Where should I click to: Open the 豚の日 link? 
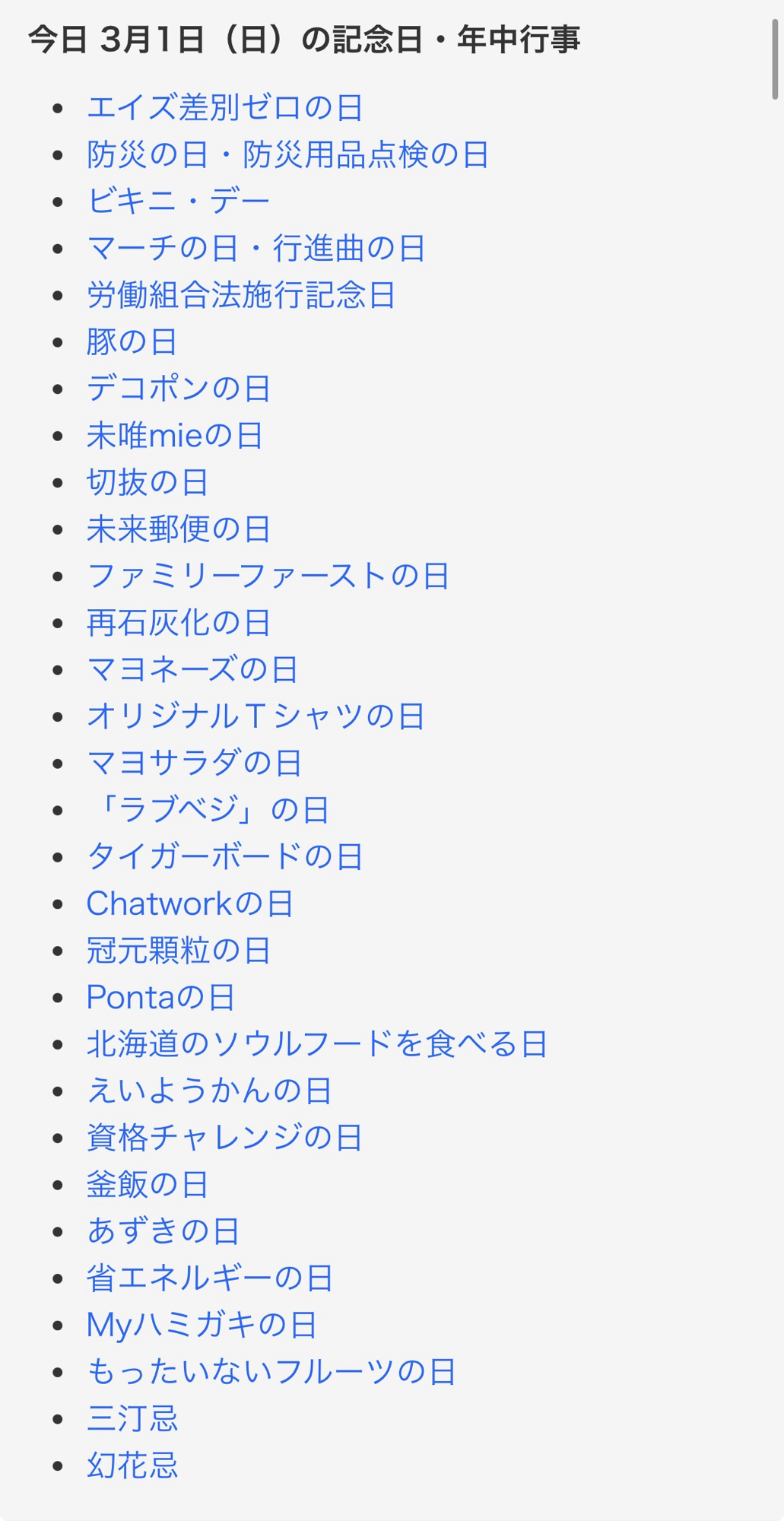[x=132, y=341]
